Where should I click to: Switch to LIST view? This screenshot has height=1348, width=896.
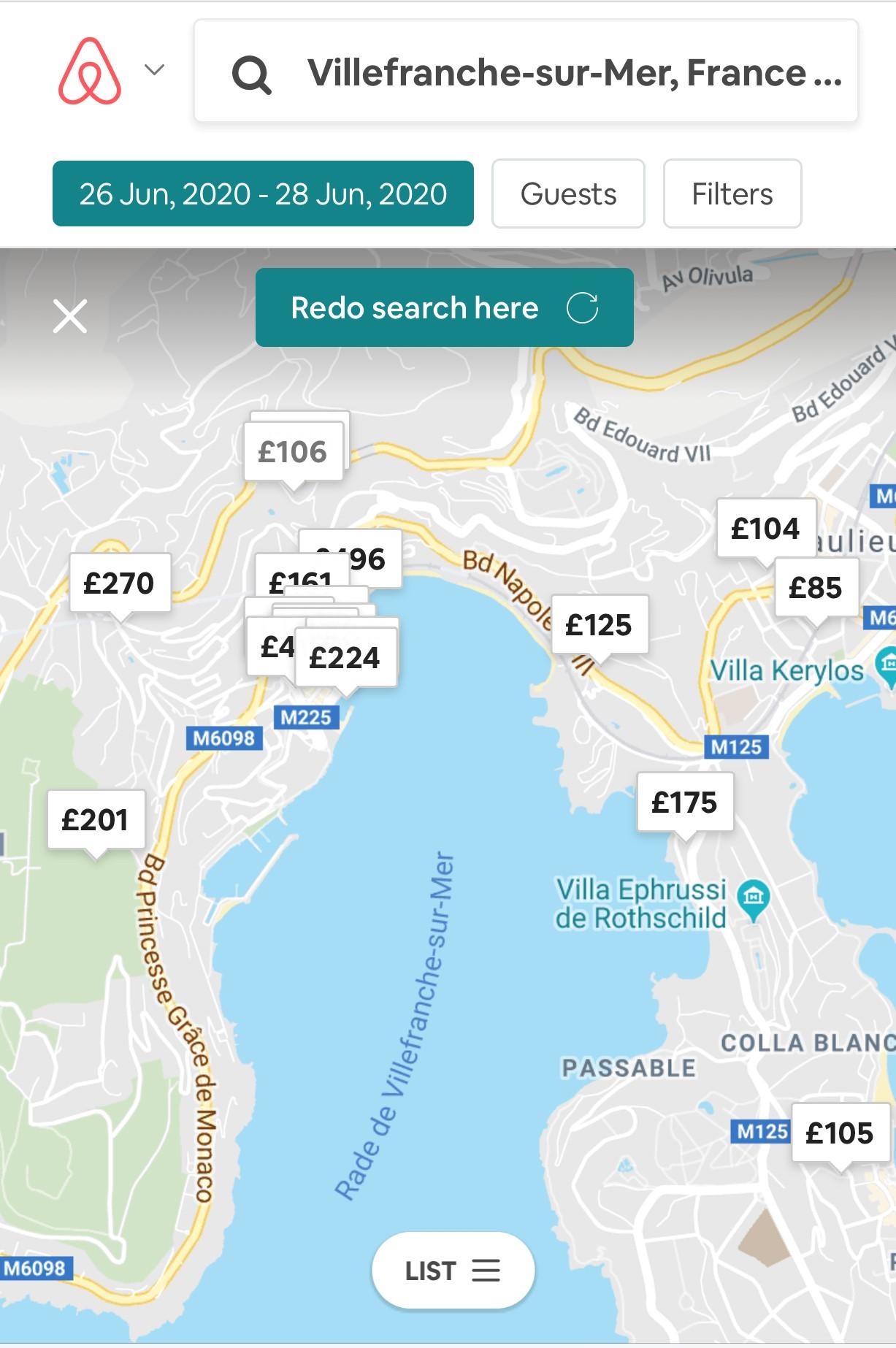click(453, 1271)
